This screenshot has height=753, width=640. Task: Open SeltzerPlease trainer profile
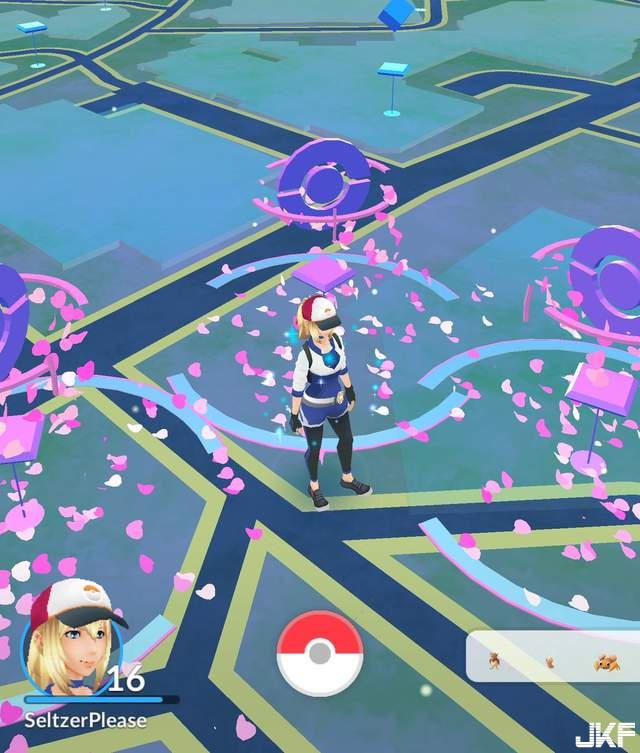(x=71, y=639)
